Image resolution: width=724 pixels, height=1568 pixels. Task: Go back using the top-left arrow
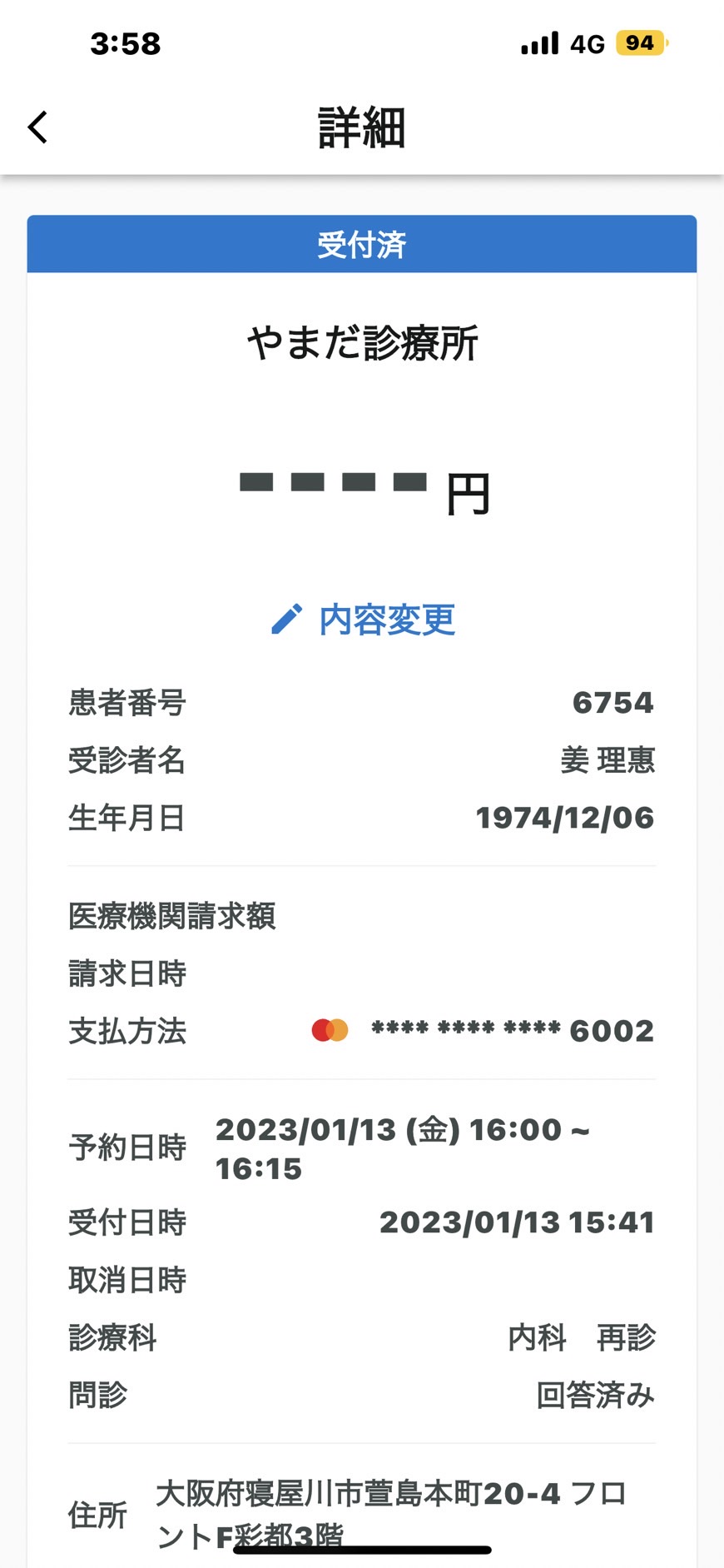37,127
